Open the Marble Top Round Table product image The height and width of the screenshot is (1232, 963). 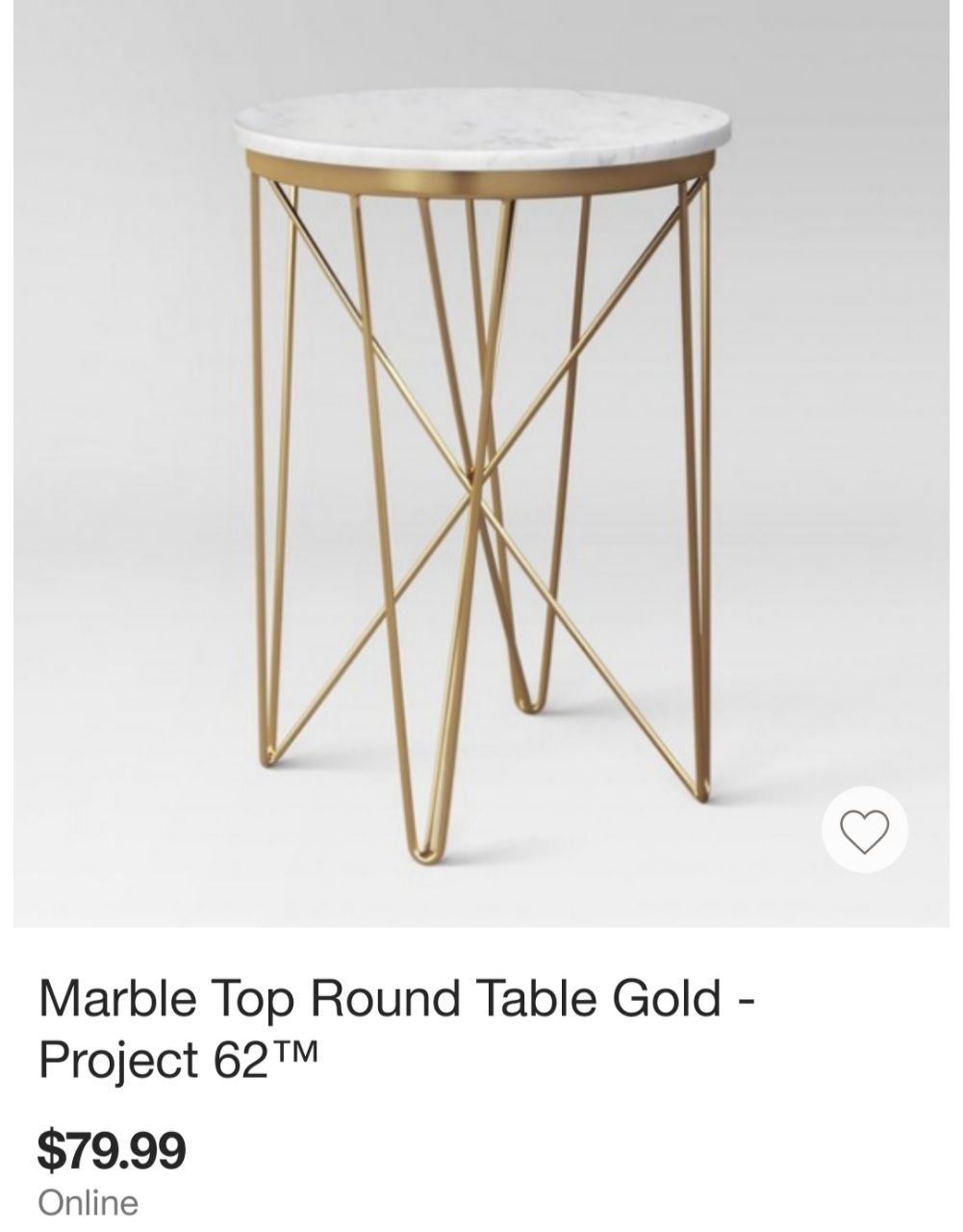[x=481, y=462]
